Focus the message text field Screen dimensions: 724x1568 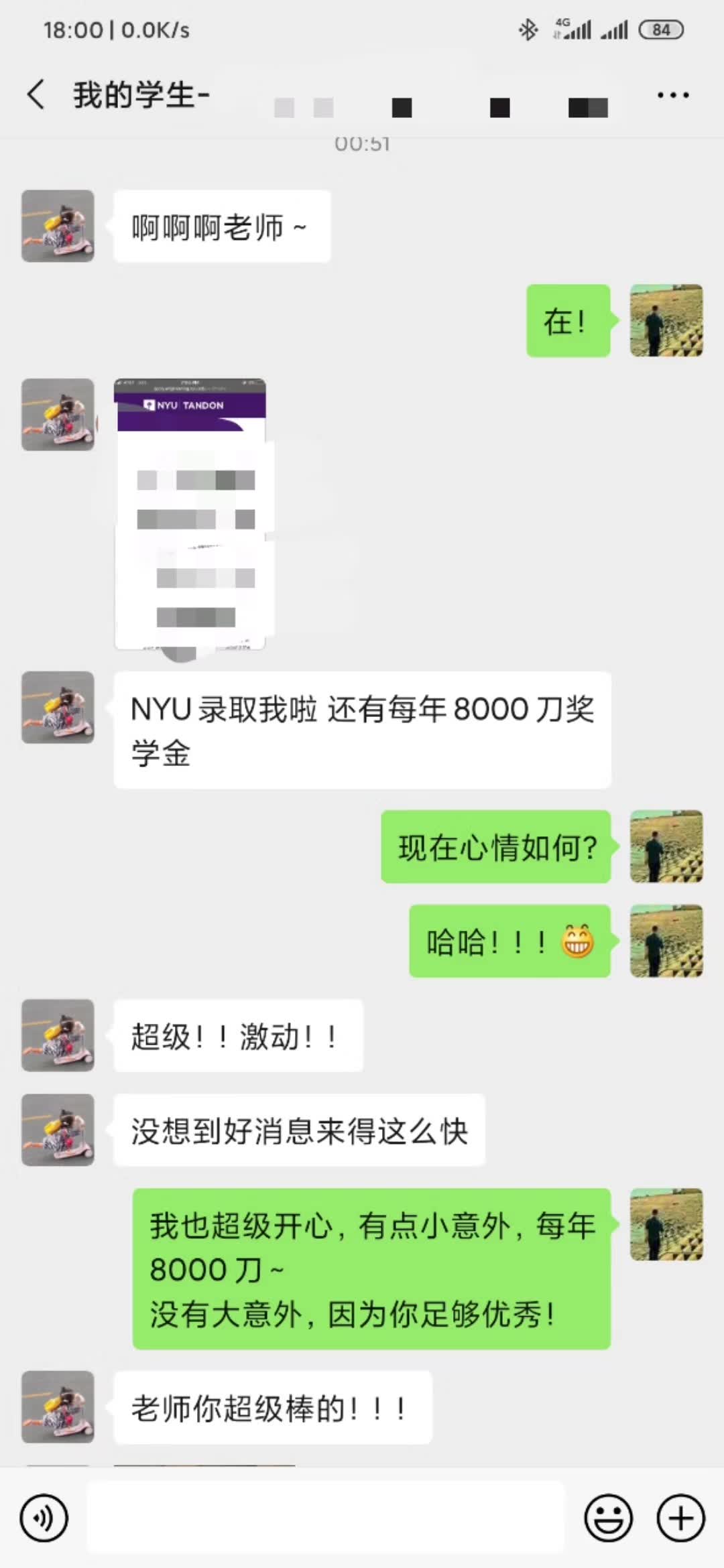click(326, 1518)
